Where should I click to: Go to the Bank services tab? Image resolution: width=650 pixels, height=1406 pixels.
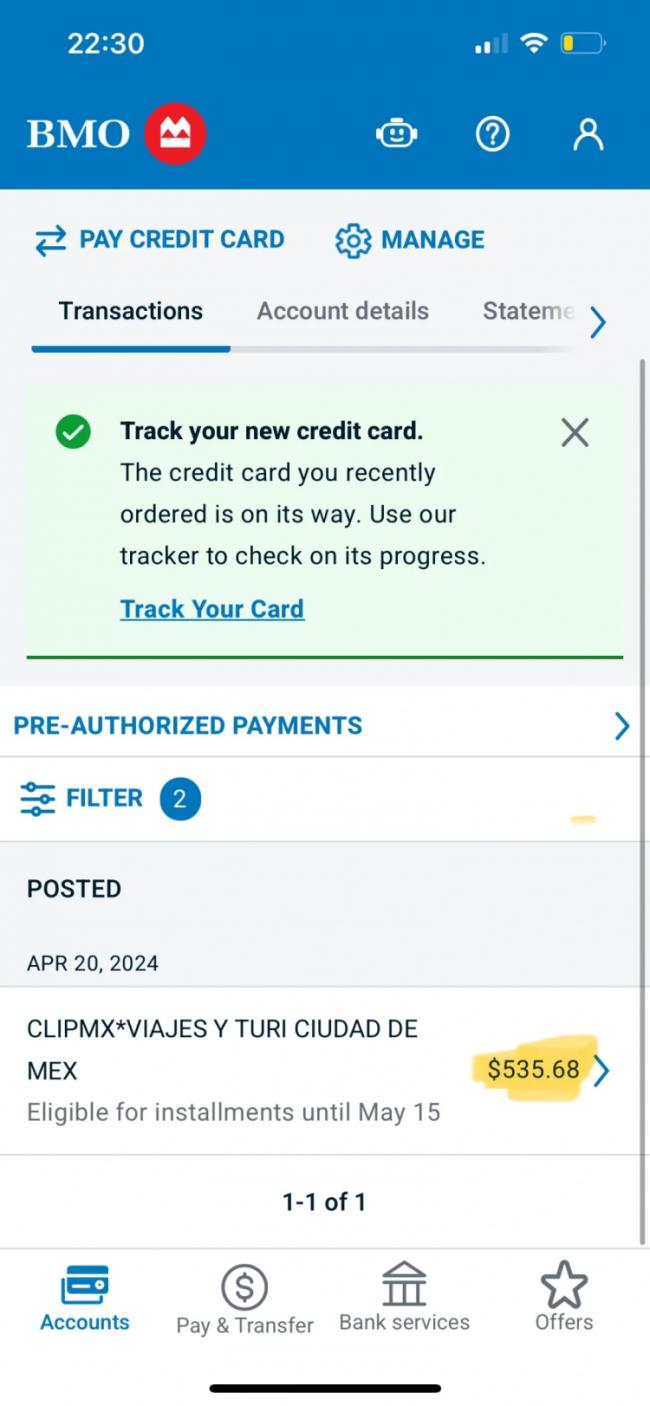pos(404,1298)
